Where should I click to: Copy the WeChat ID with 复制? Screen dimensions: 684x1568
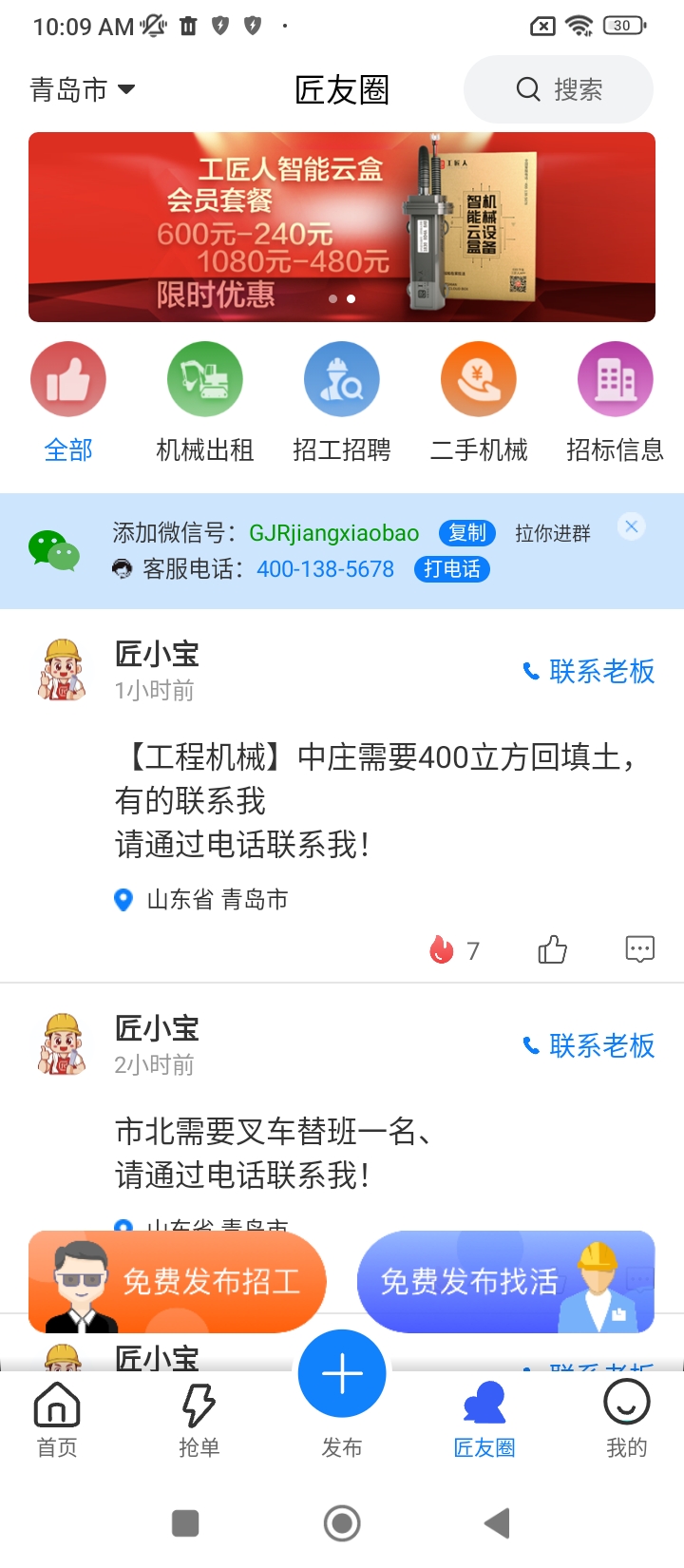467,533
